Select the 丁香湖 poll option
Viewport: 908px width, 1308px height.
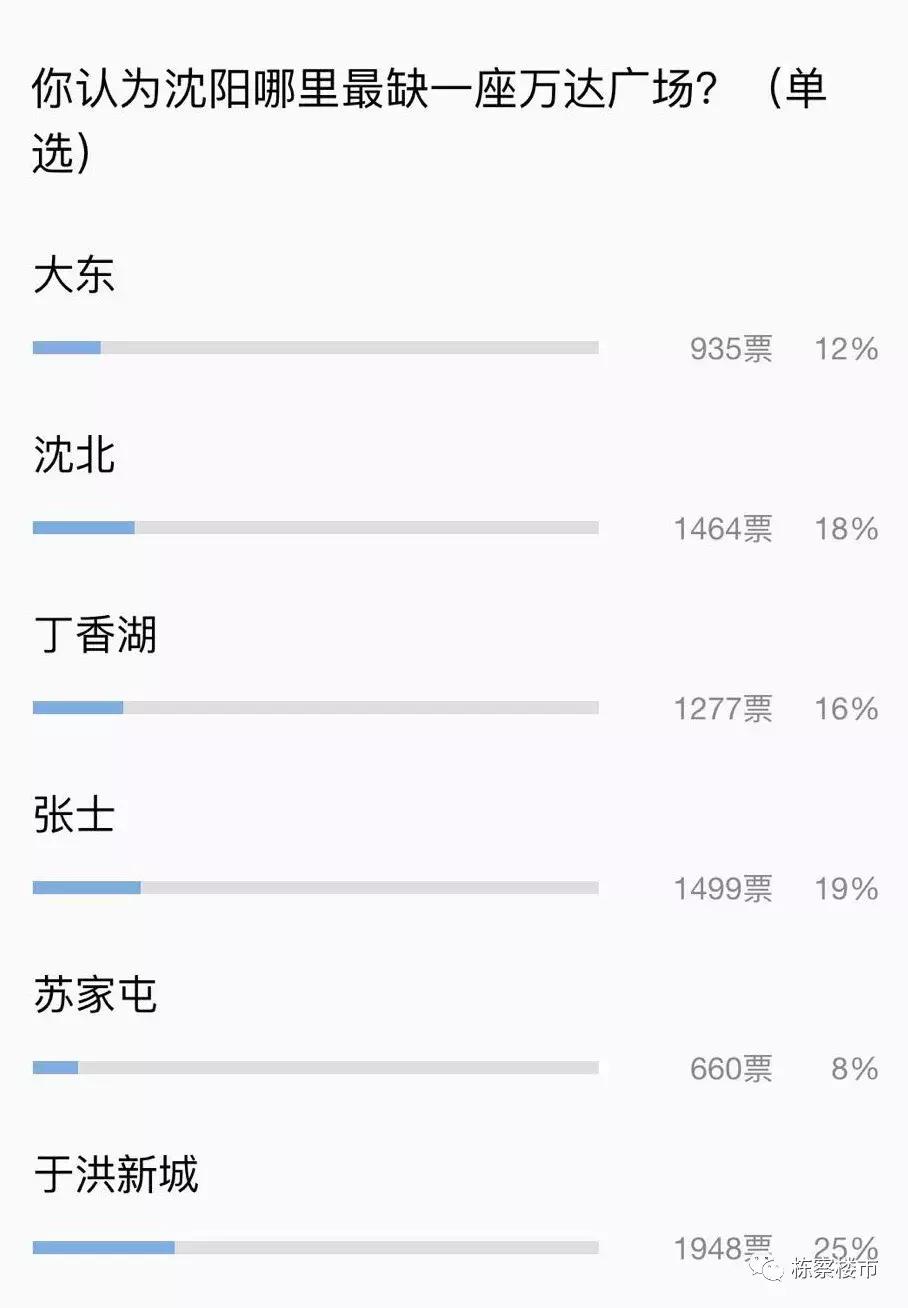[x=95, y=636]
